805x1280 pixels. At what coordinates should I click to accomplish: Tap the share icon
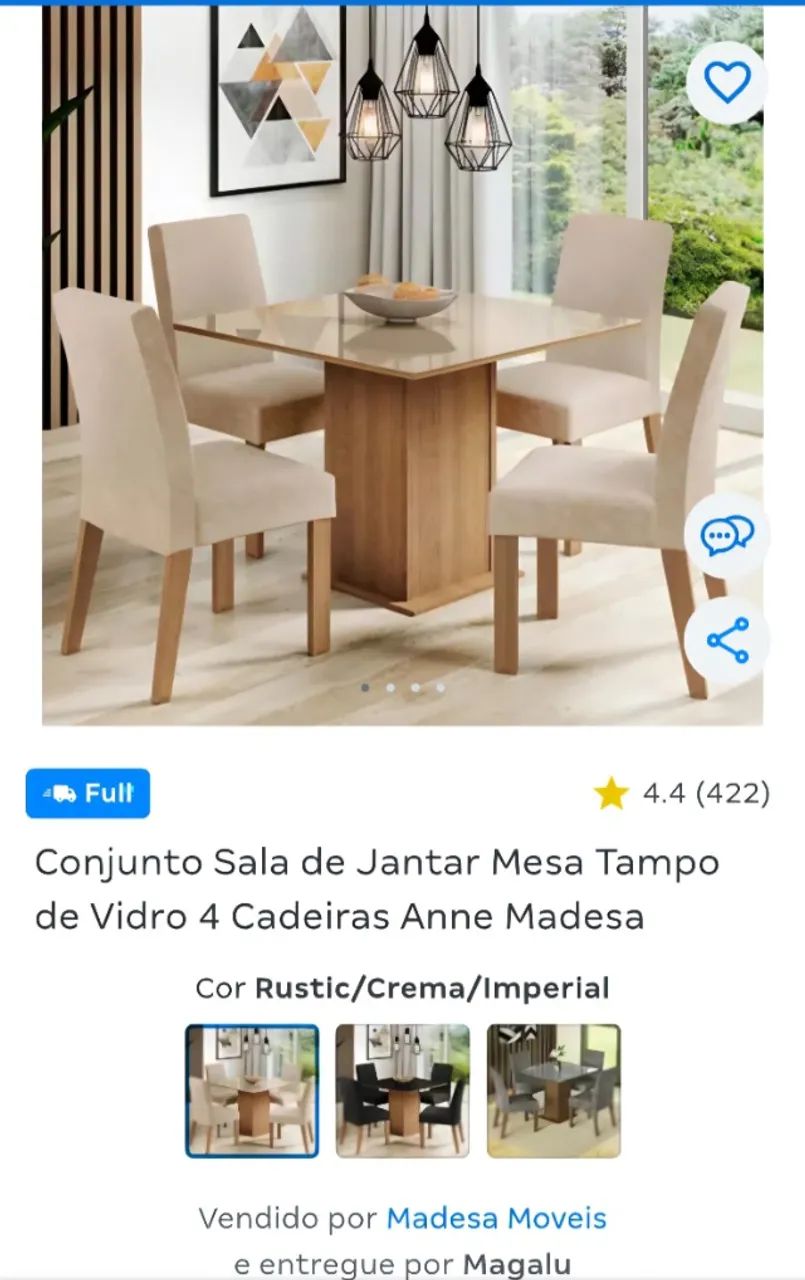click(727, 640)
